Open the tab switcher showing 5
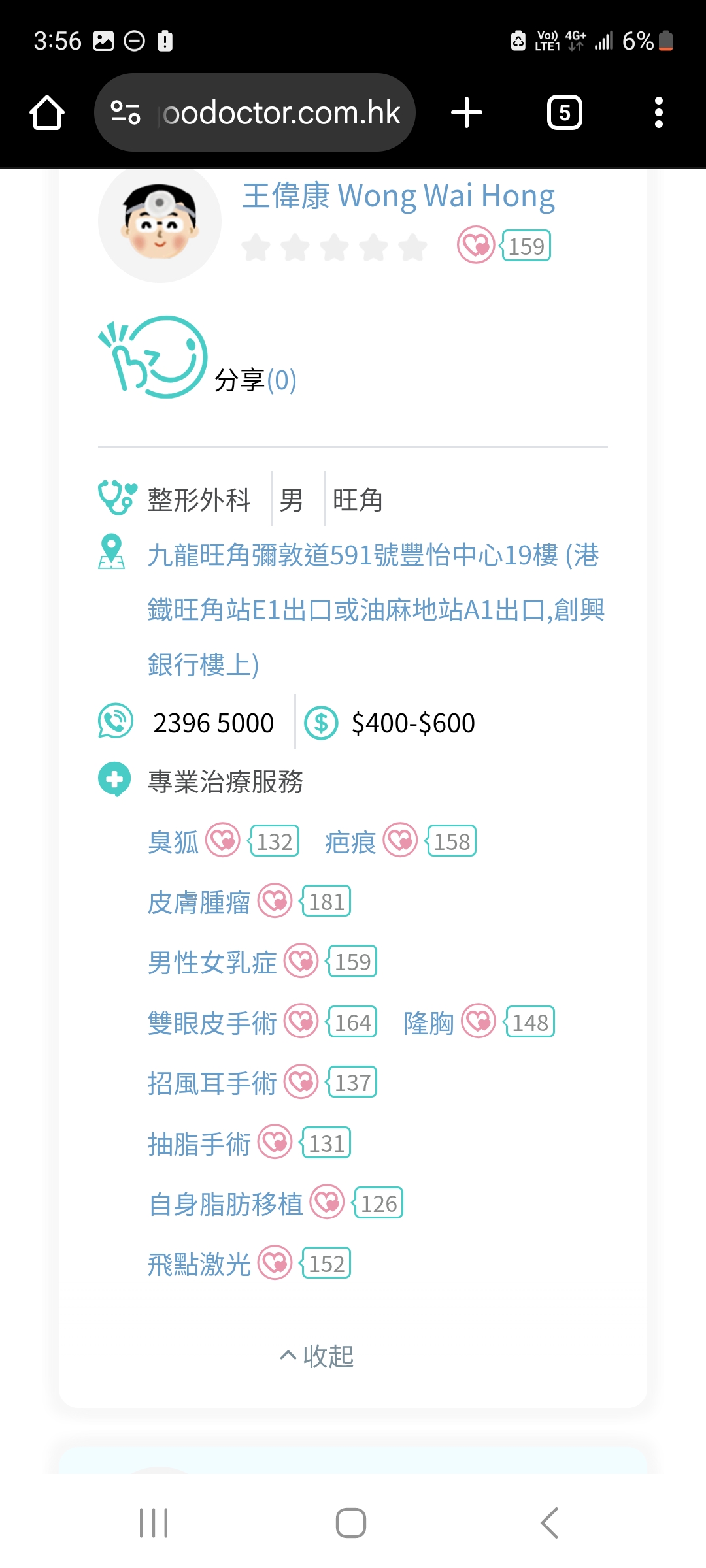This screenshot has width=706, height=1568. pos(564,113)
